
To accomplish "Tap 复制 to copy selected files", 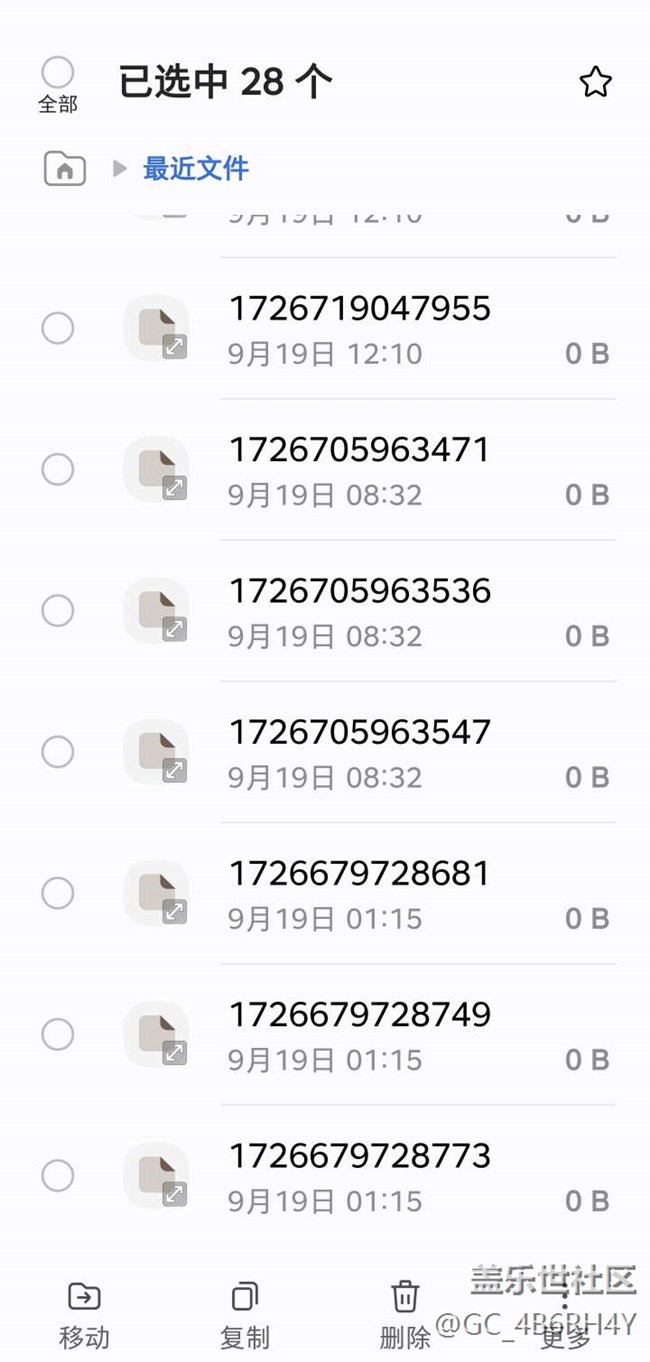I will click(x=244, y=1314).
